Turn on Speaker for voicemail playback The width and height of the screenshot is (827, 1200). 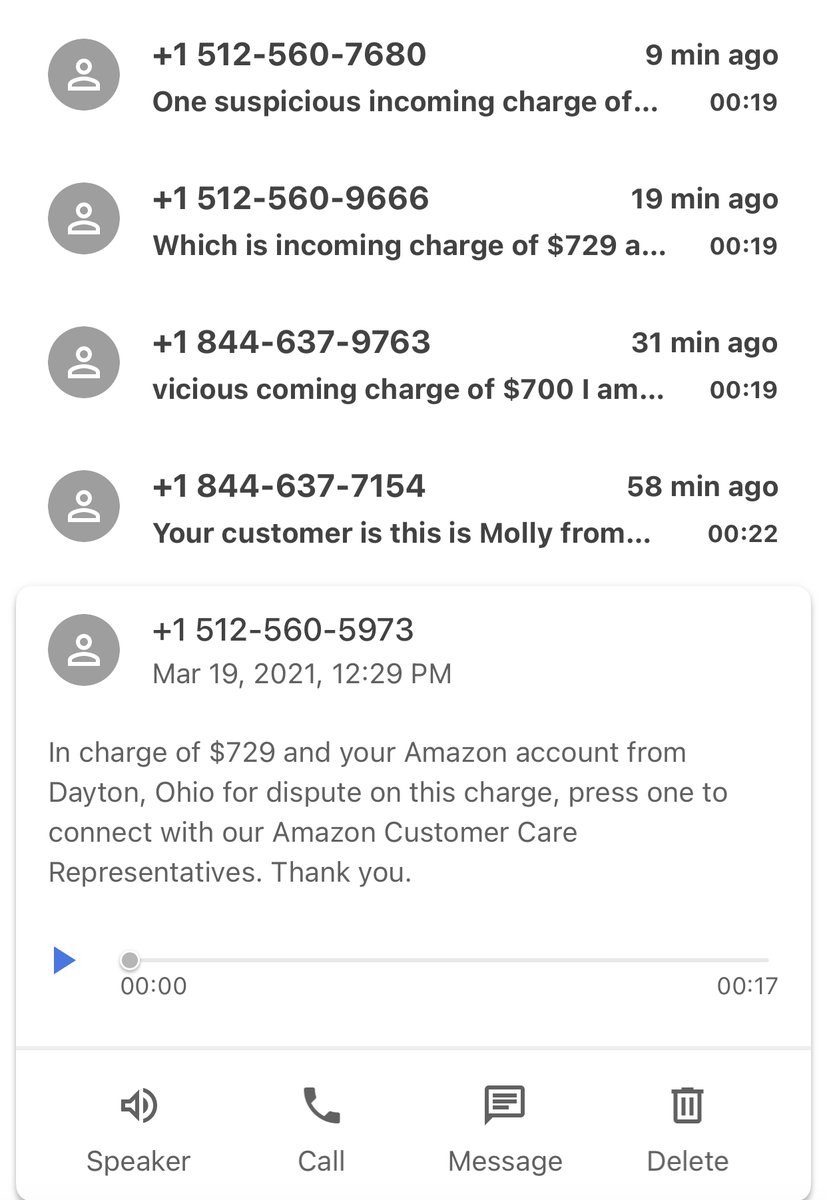click(138, 1128)
